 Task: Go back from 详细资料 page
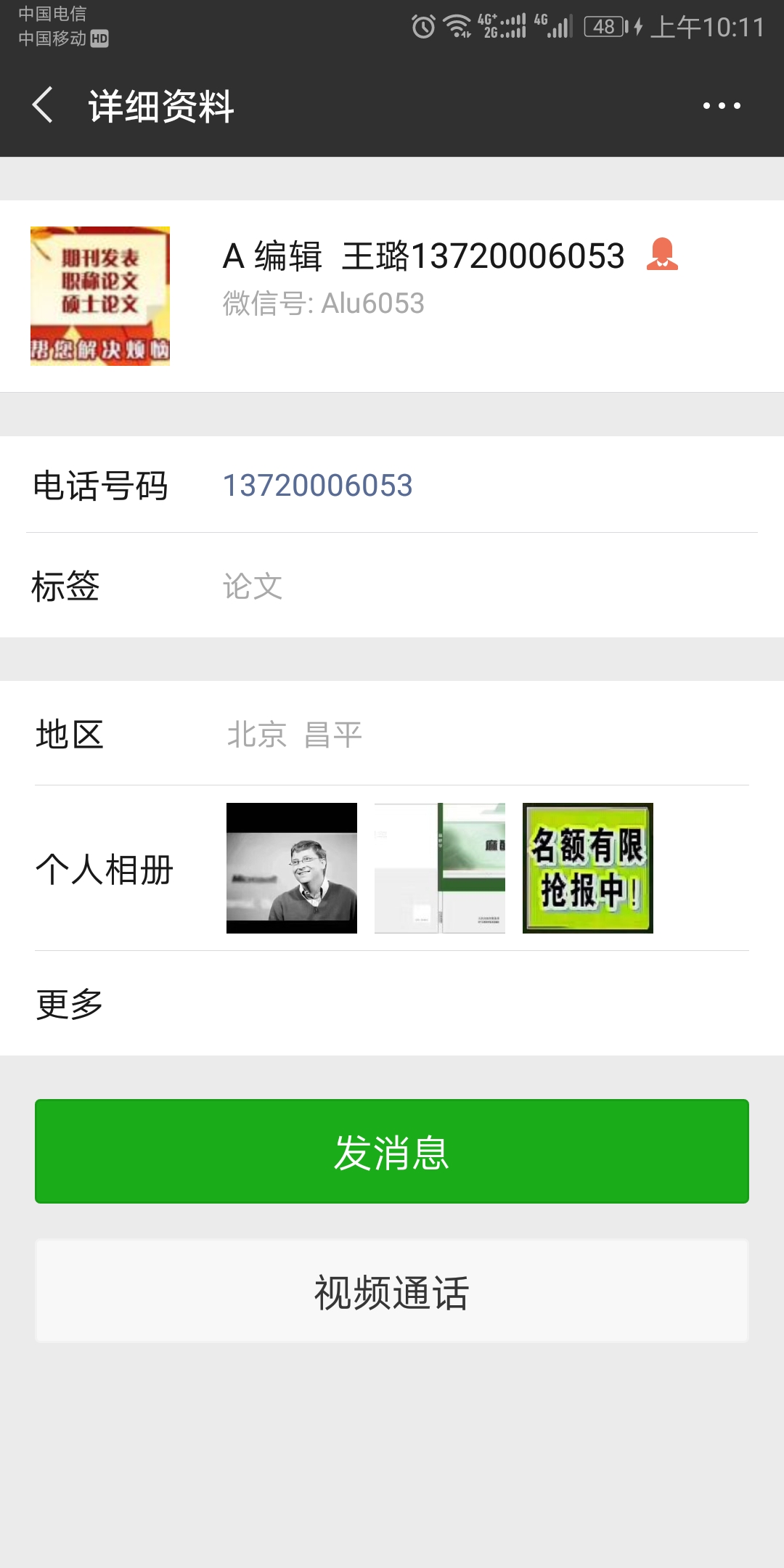44,106
